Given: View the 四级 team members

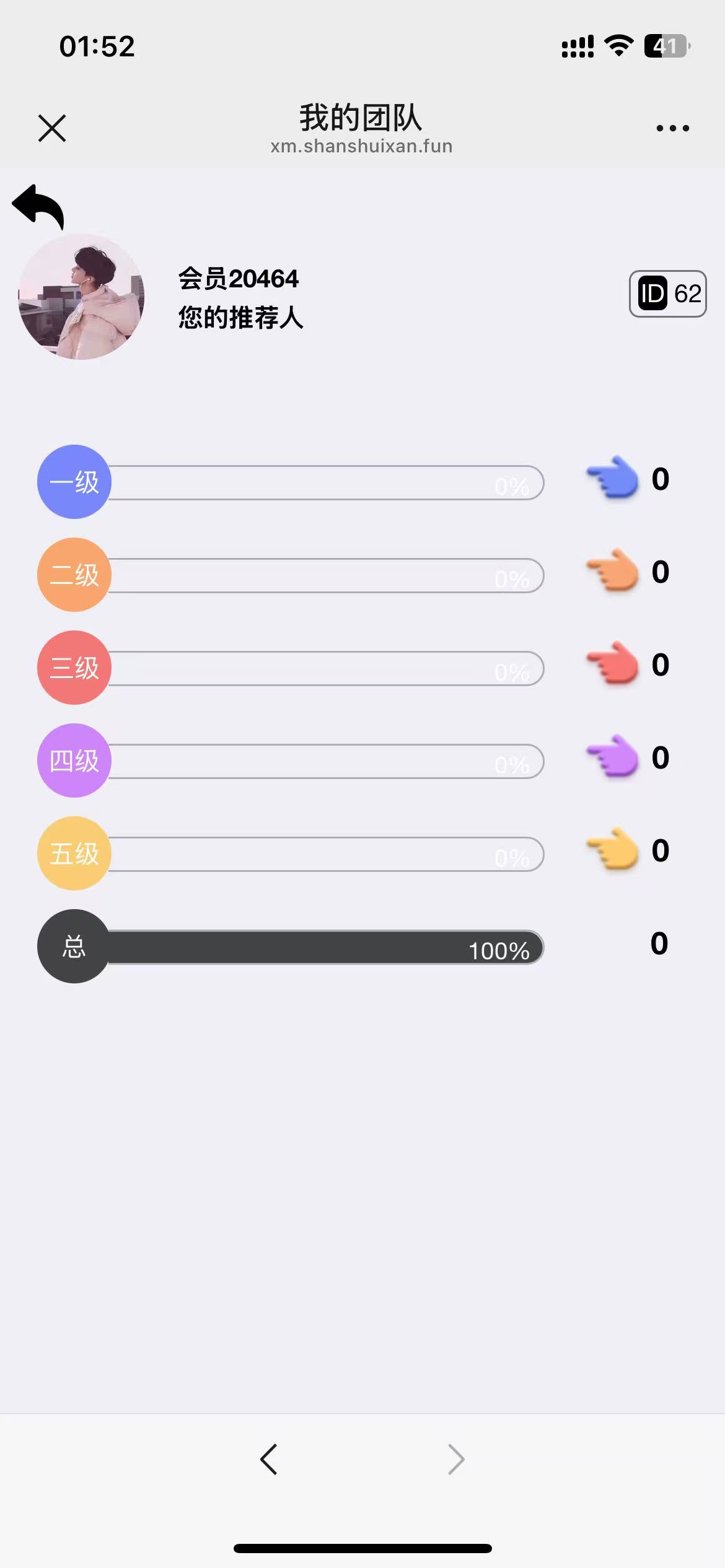Looking at the screenshot, I should 74,760.
